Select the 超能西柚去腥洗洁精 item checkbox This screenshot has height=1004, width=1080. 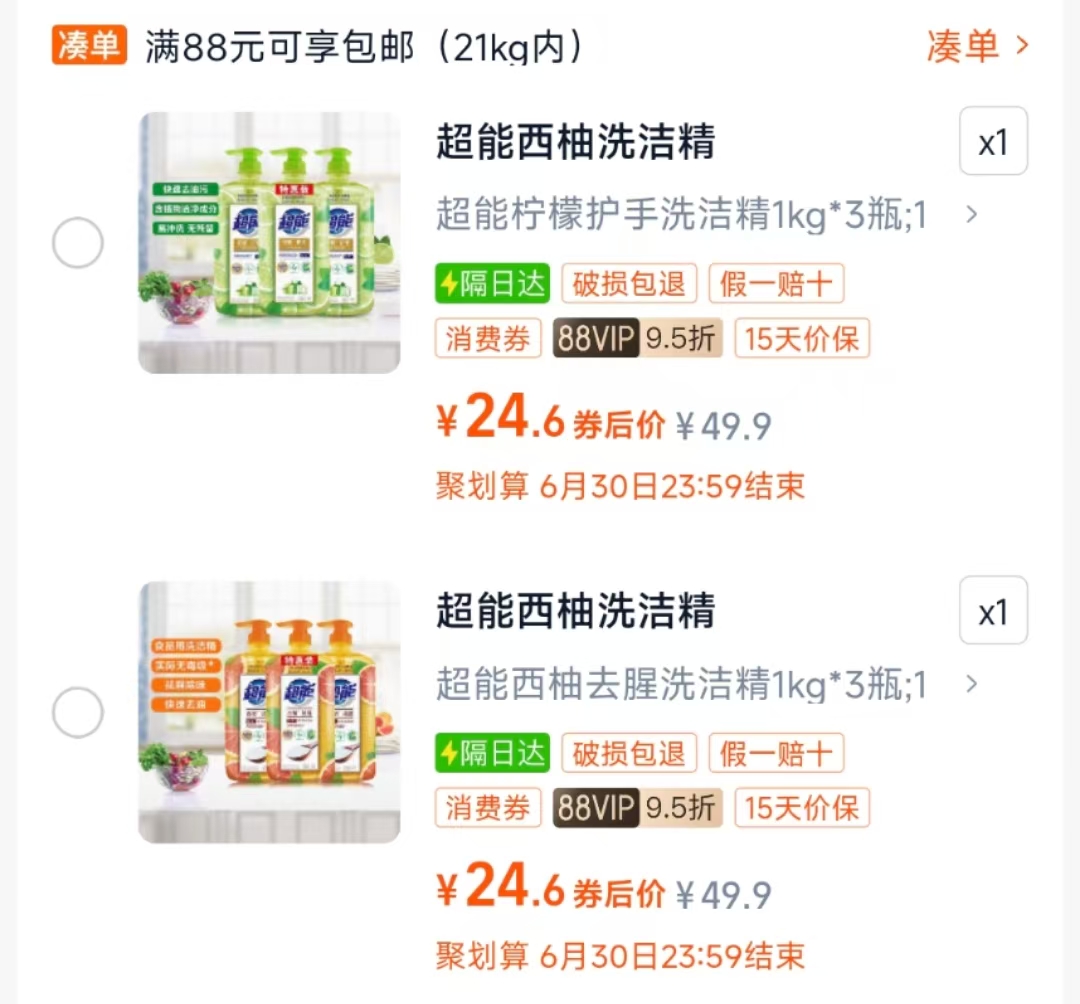(x=78, y=713)
